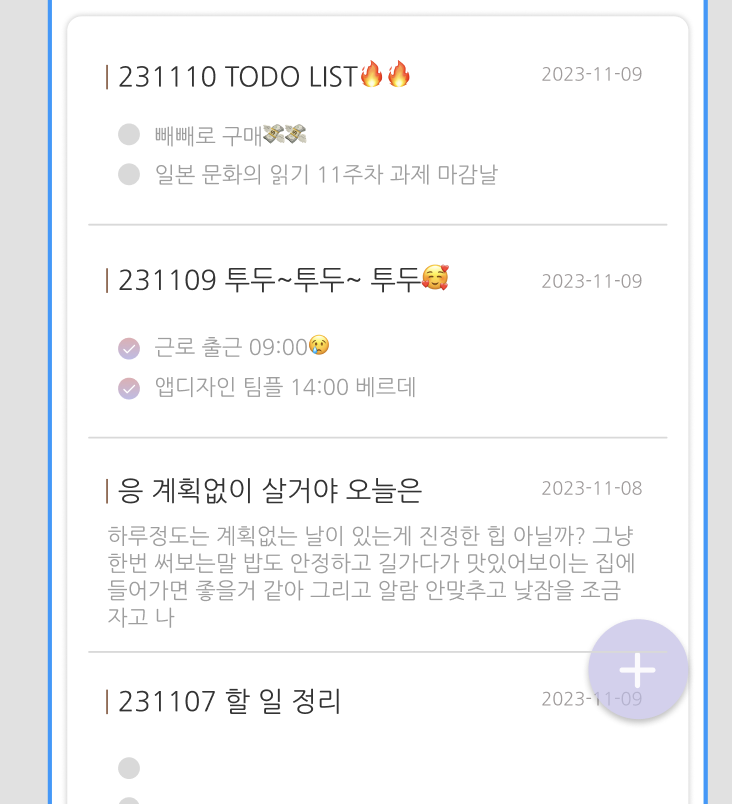Uncheck 근로 출근 09:00 item

[x=128, y=348]
